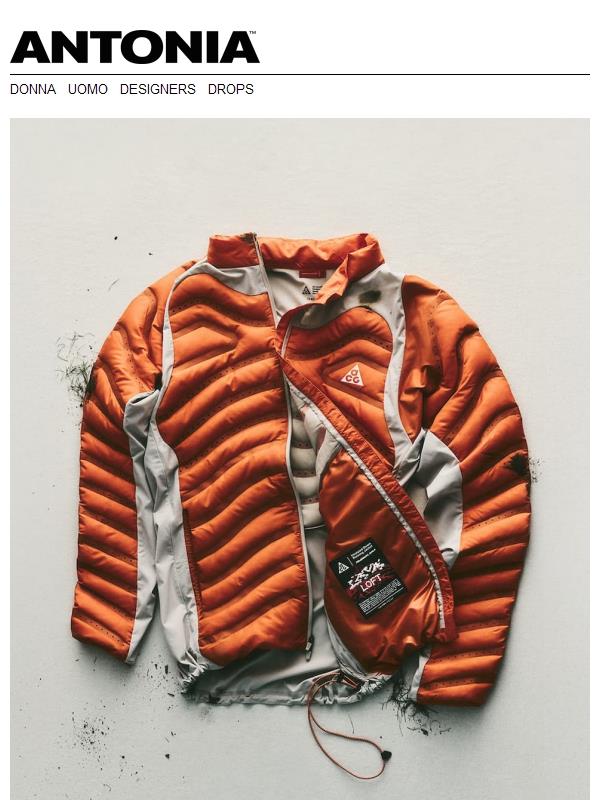Image resolution: width=600 pixels, height=800 pixels.
Task: Open the orange puffer jacket banner
Action: click(x=300, y=460)
